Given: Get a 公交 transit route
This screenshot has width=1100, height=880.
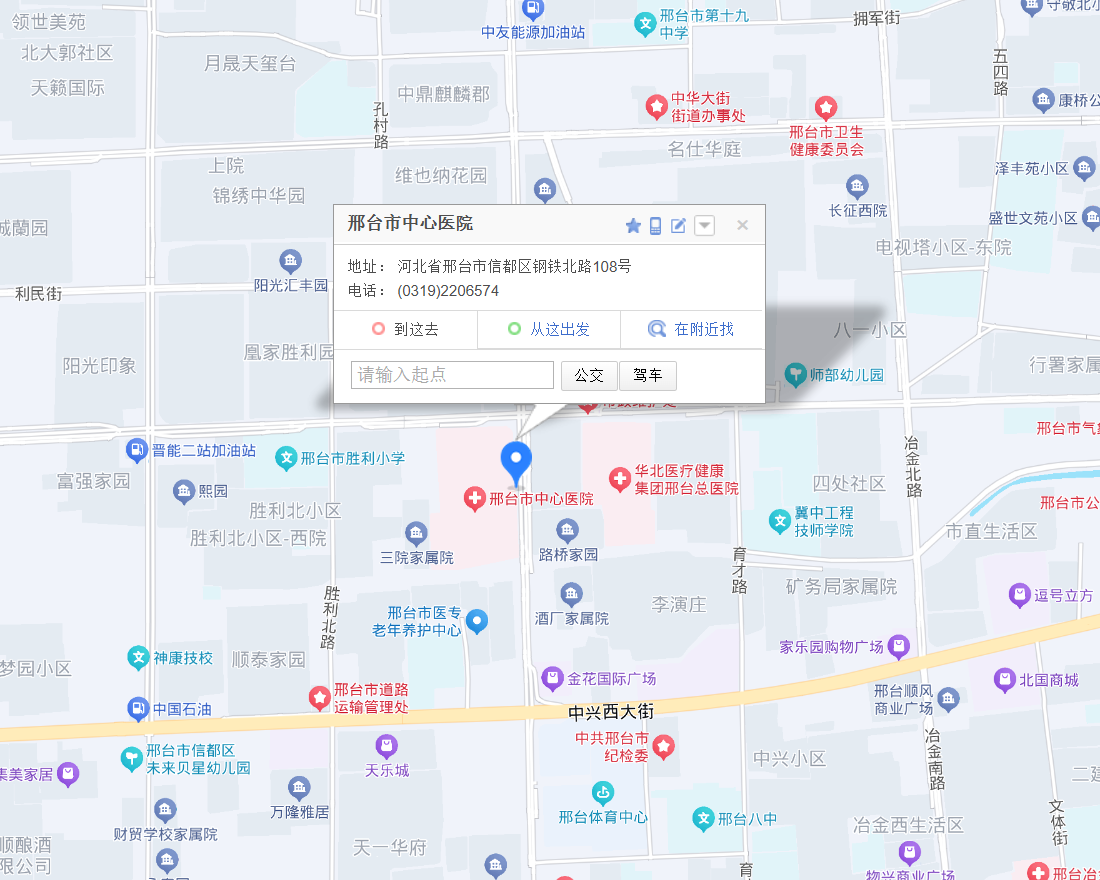Looking at the screenshot, I should pos(589,376).
